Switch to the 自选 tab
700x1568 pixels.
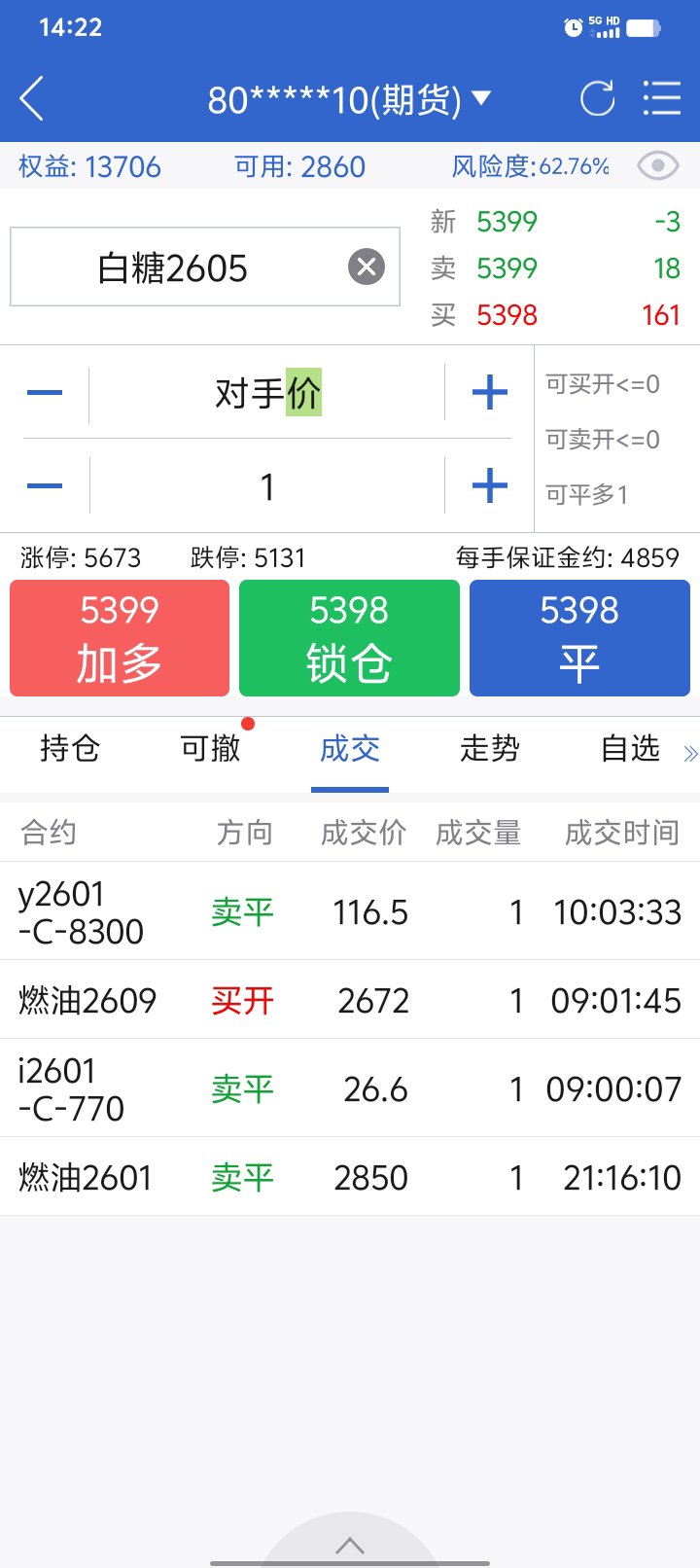click(630, 748)
